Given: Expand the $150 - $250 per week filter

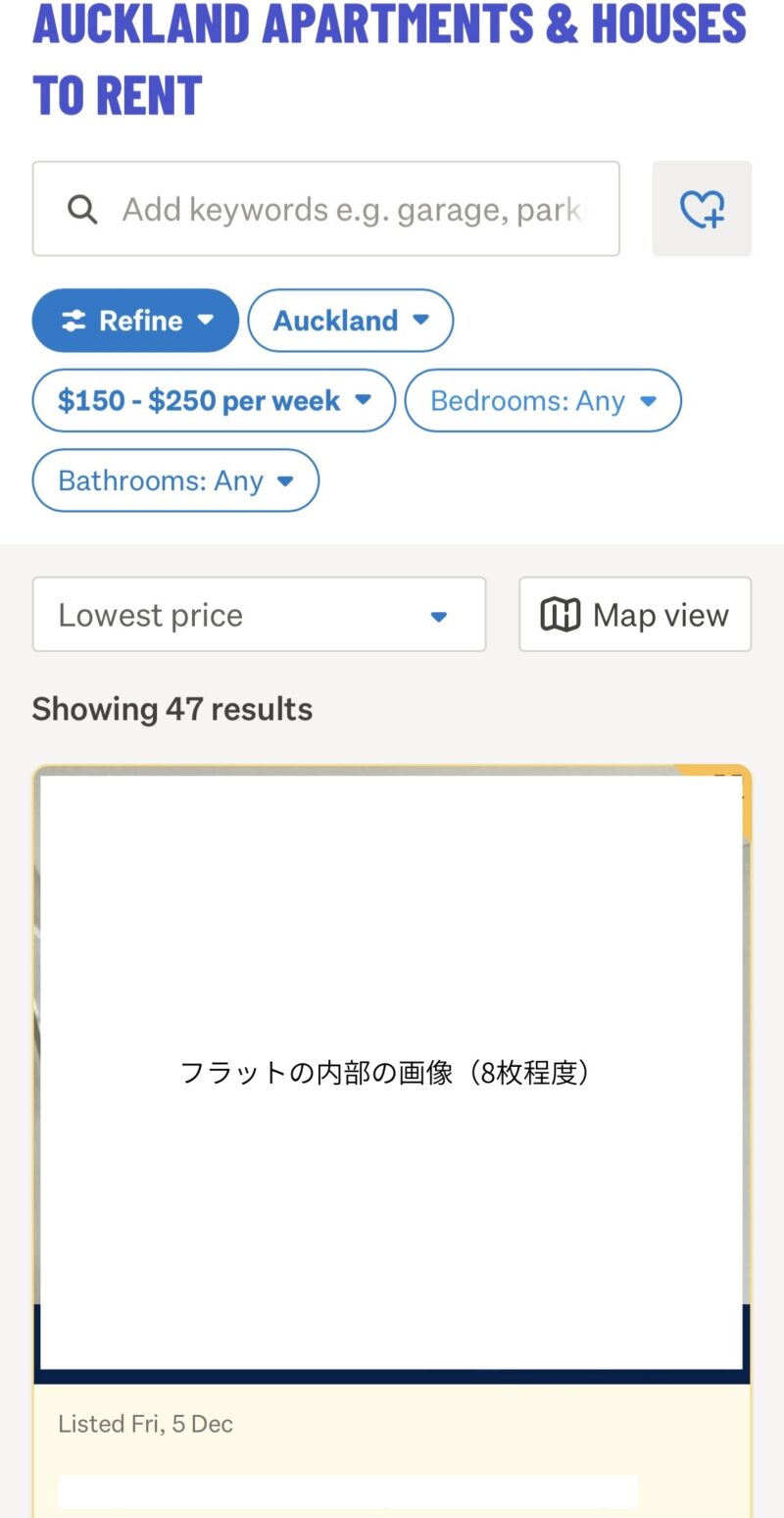Looking at the screenshot, I should click(213, 400).
